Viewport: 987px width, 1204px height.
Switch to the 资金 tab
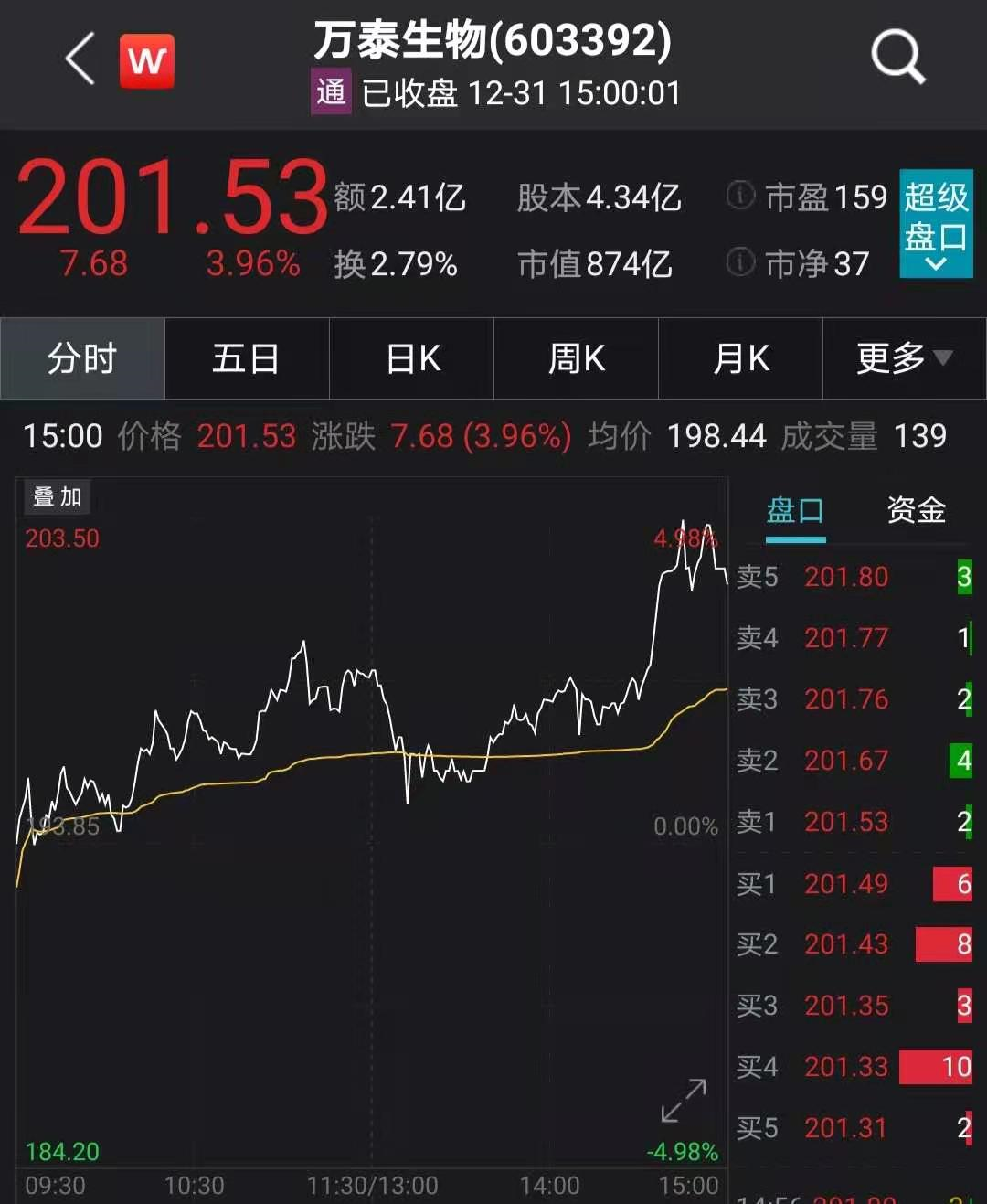tap(916, 510)
